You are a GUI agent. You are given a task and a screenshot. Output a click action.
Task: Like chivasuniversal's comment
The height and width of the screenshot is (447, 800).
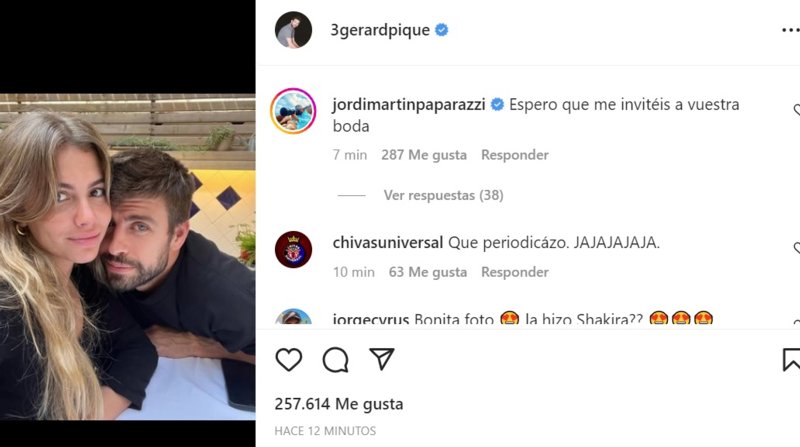pos(796,247)
